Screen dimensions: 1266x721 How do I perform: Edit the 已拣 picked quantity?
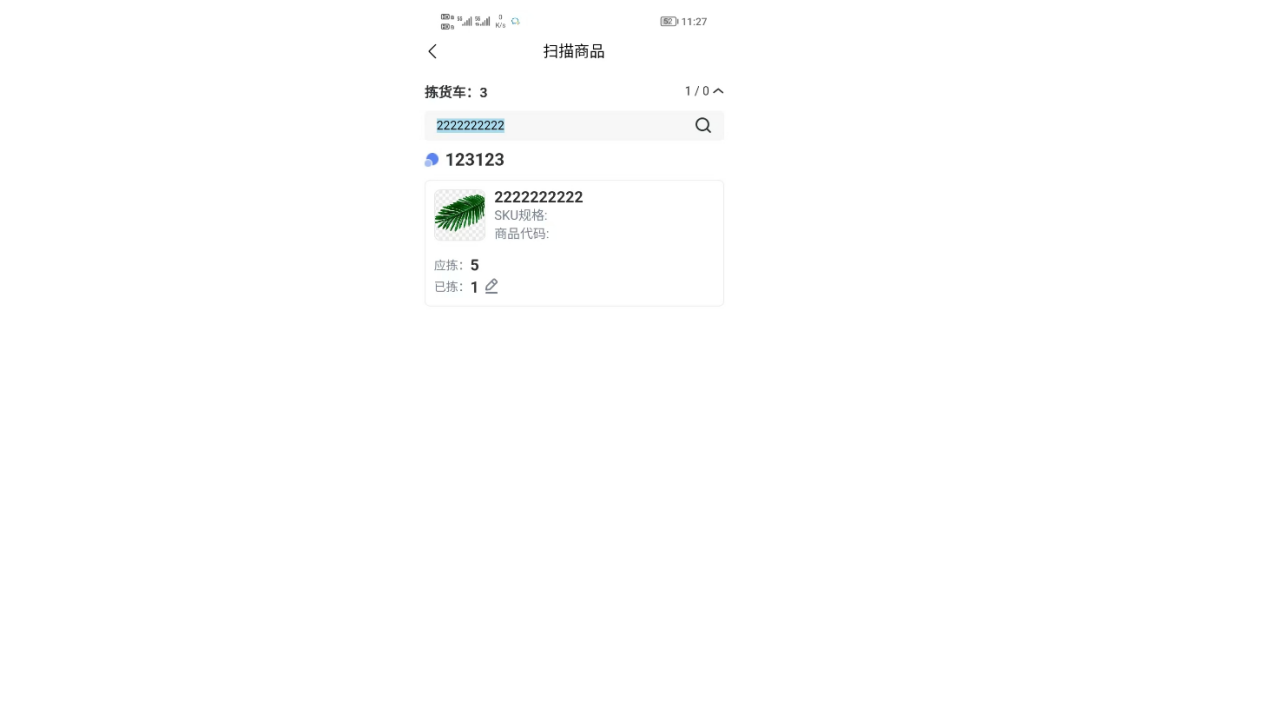click(491, 287)
